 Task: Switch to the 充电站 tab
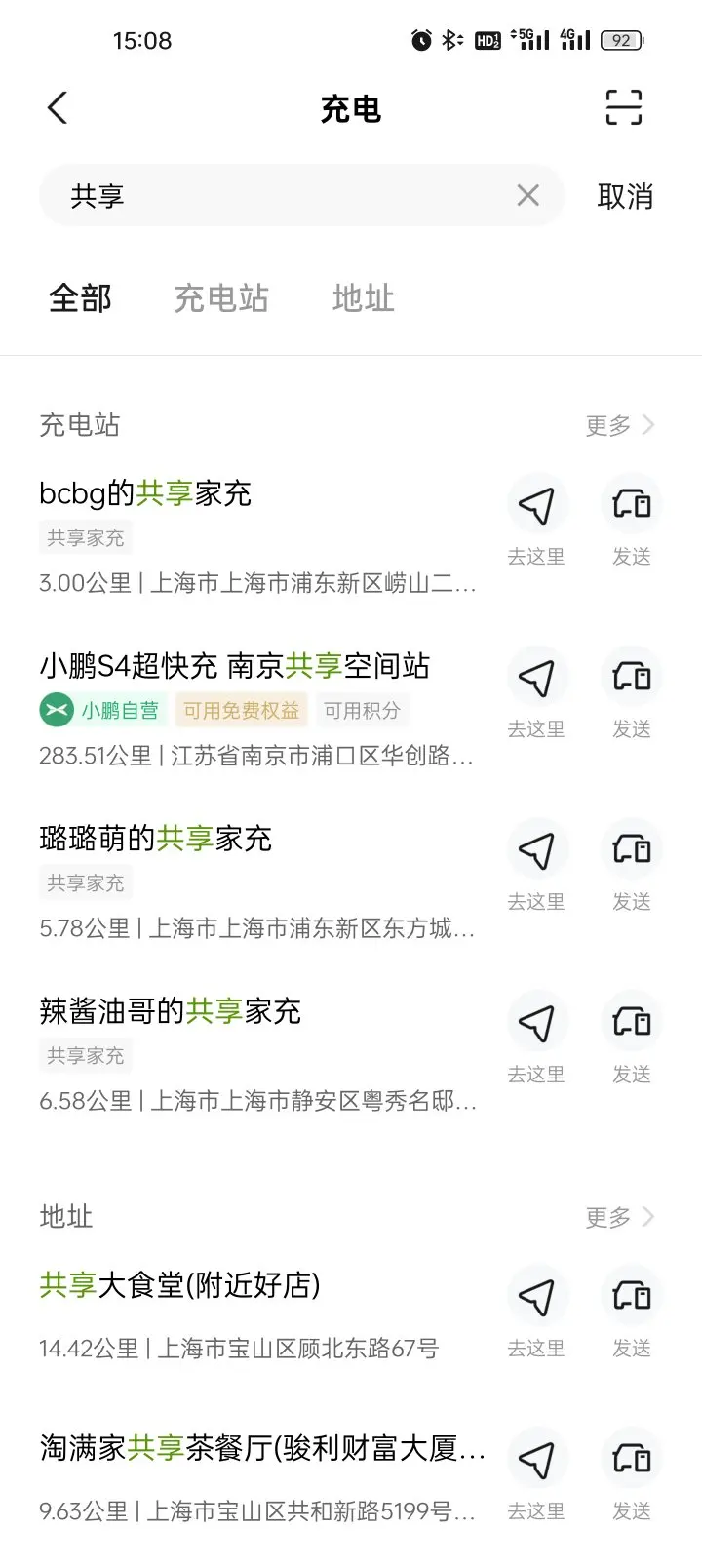pyautogui.click(x=221, y=298)
